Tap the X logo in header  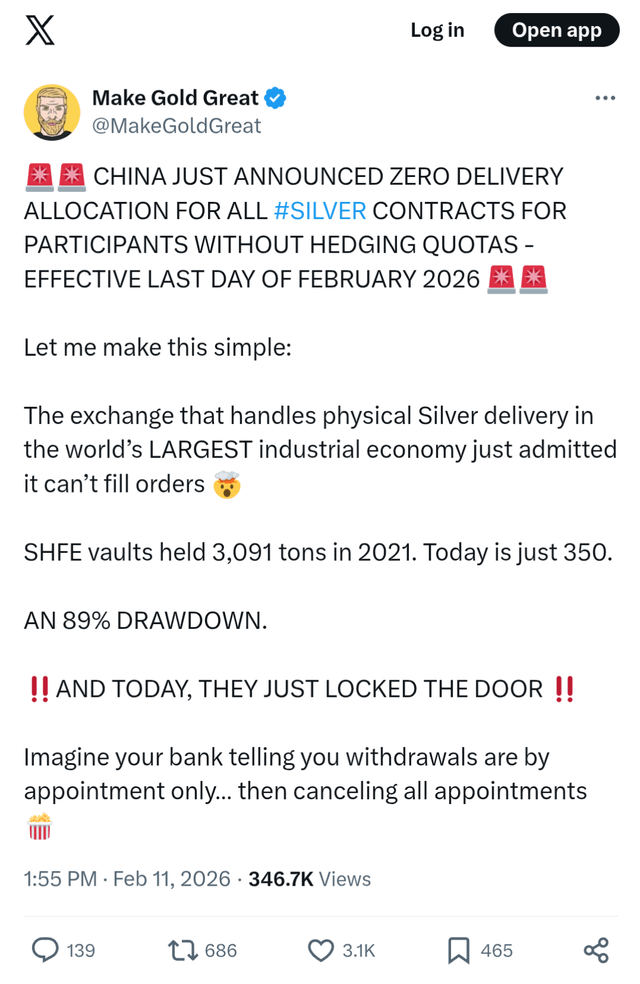39,31
